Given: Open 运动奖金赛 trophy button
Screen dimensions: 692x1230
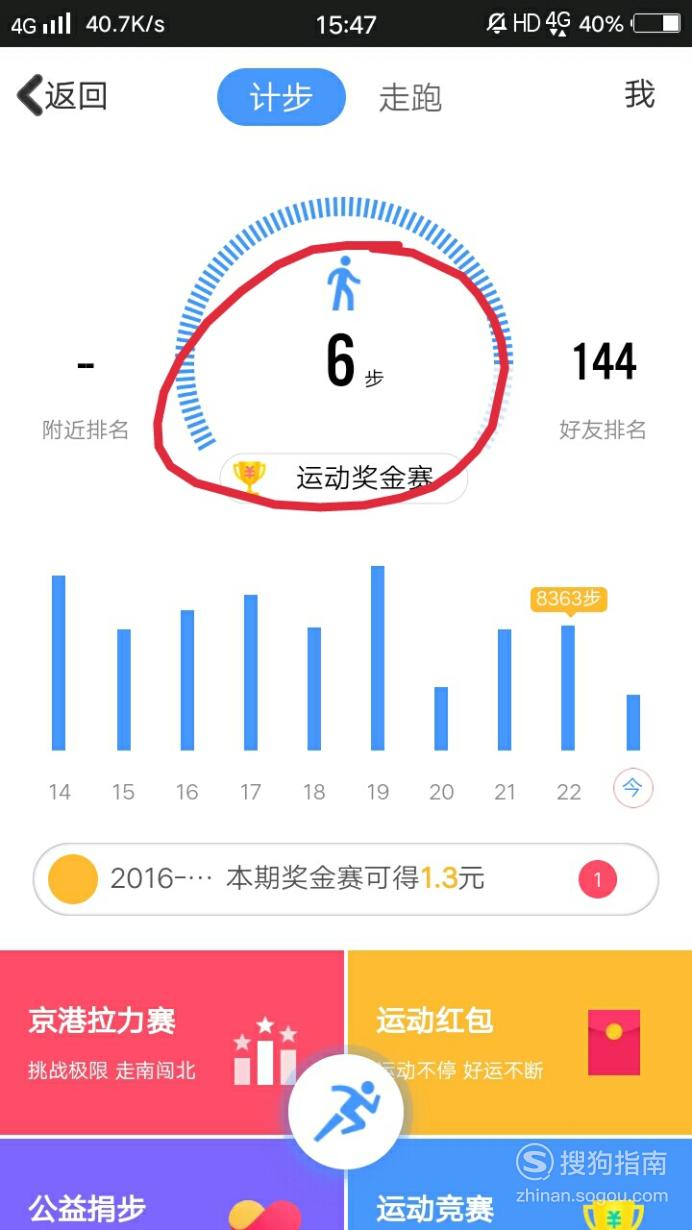Looking at the screenshot, I should tap(343, 478).
